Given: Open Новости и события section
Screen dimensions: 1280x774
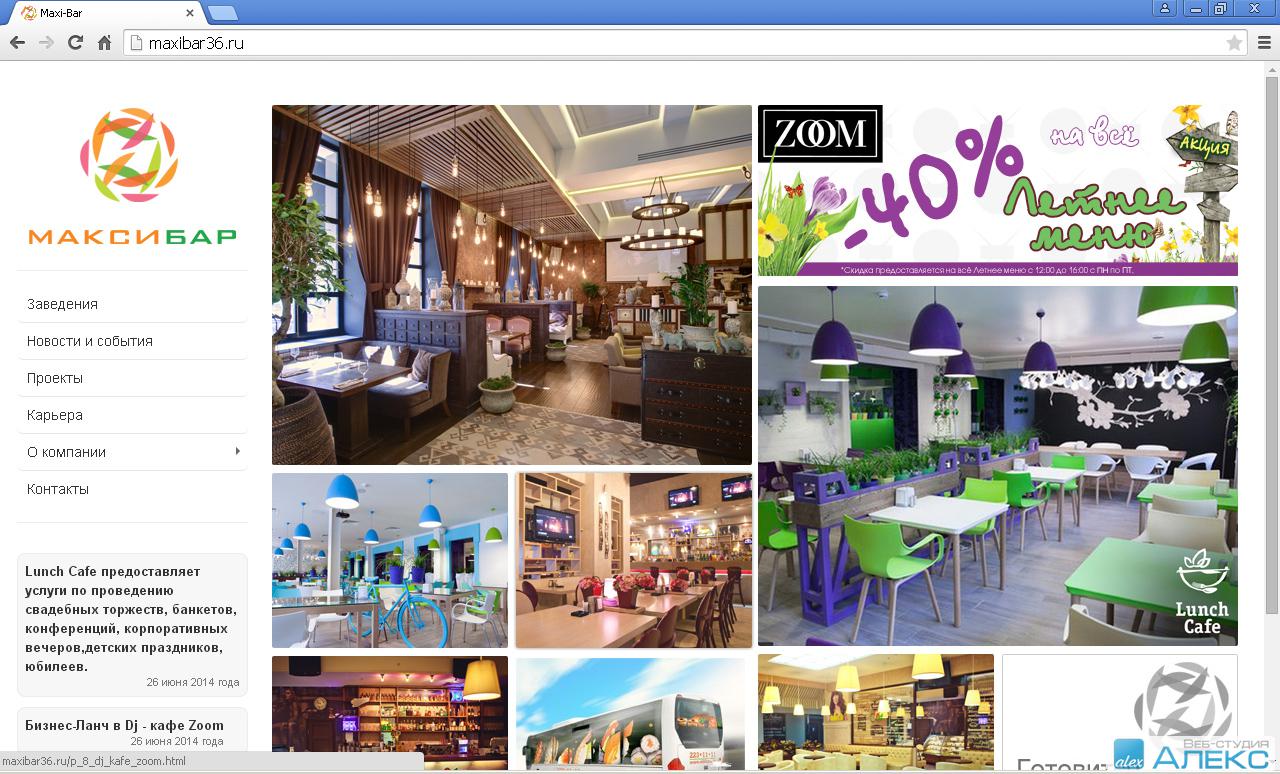Looking at the screenshot, I should click(90, 341).
